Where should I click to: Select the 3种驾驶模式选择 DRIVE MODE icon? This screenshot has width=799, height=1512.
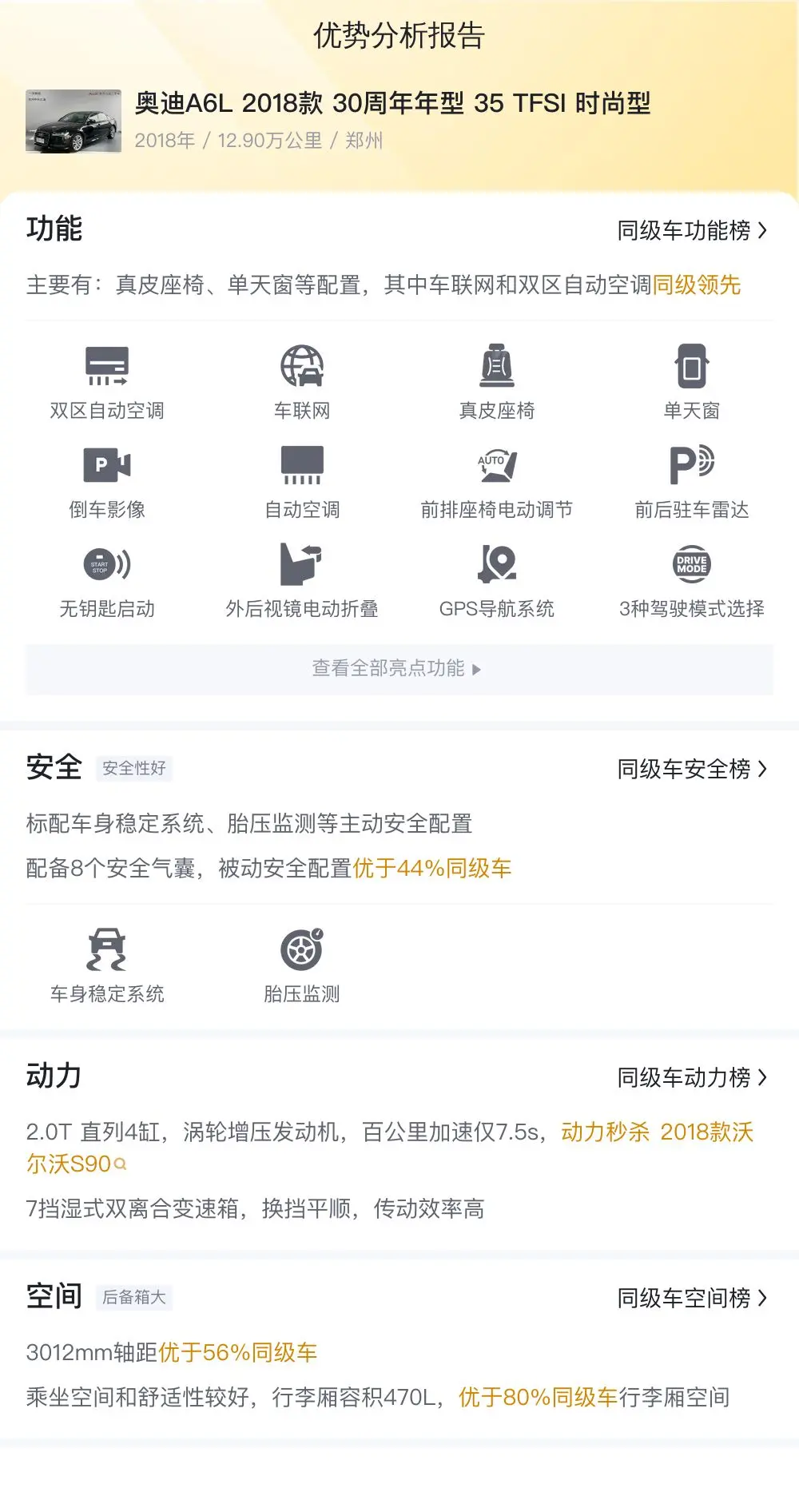691,564
